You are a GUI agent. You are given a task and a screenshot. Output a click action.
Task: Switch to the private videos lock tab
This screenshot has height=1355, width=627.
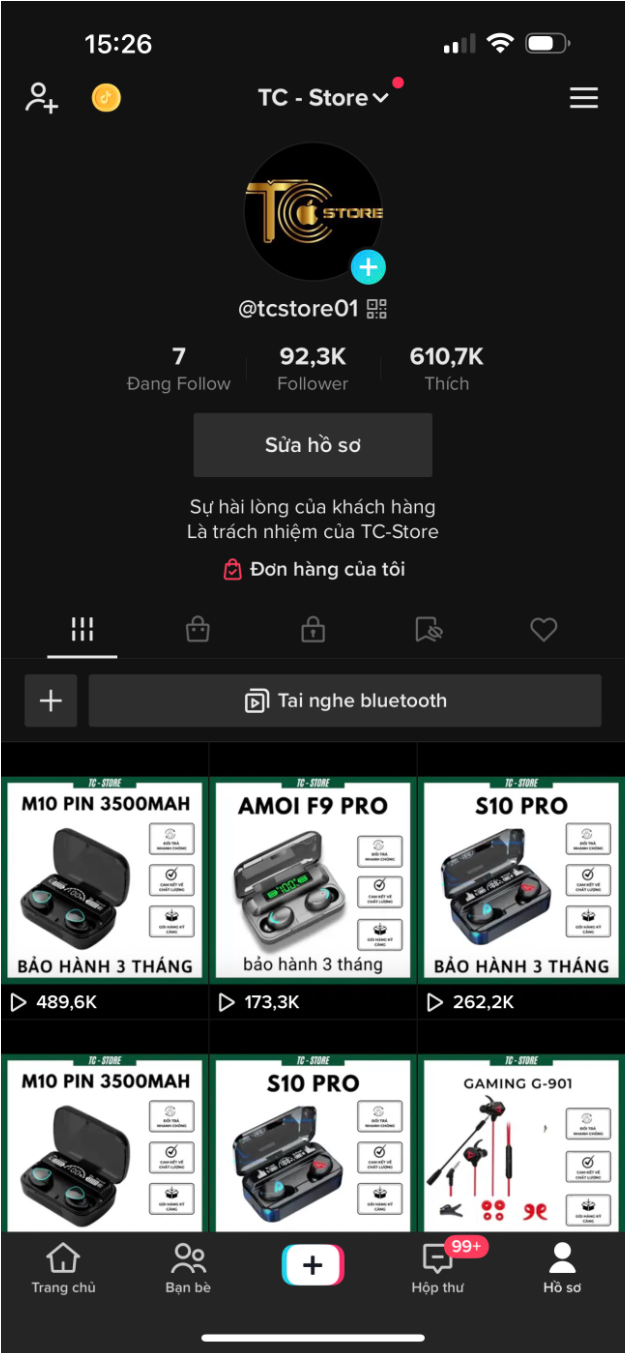[313, 629]
